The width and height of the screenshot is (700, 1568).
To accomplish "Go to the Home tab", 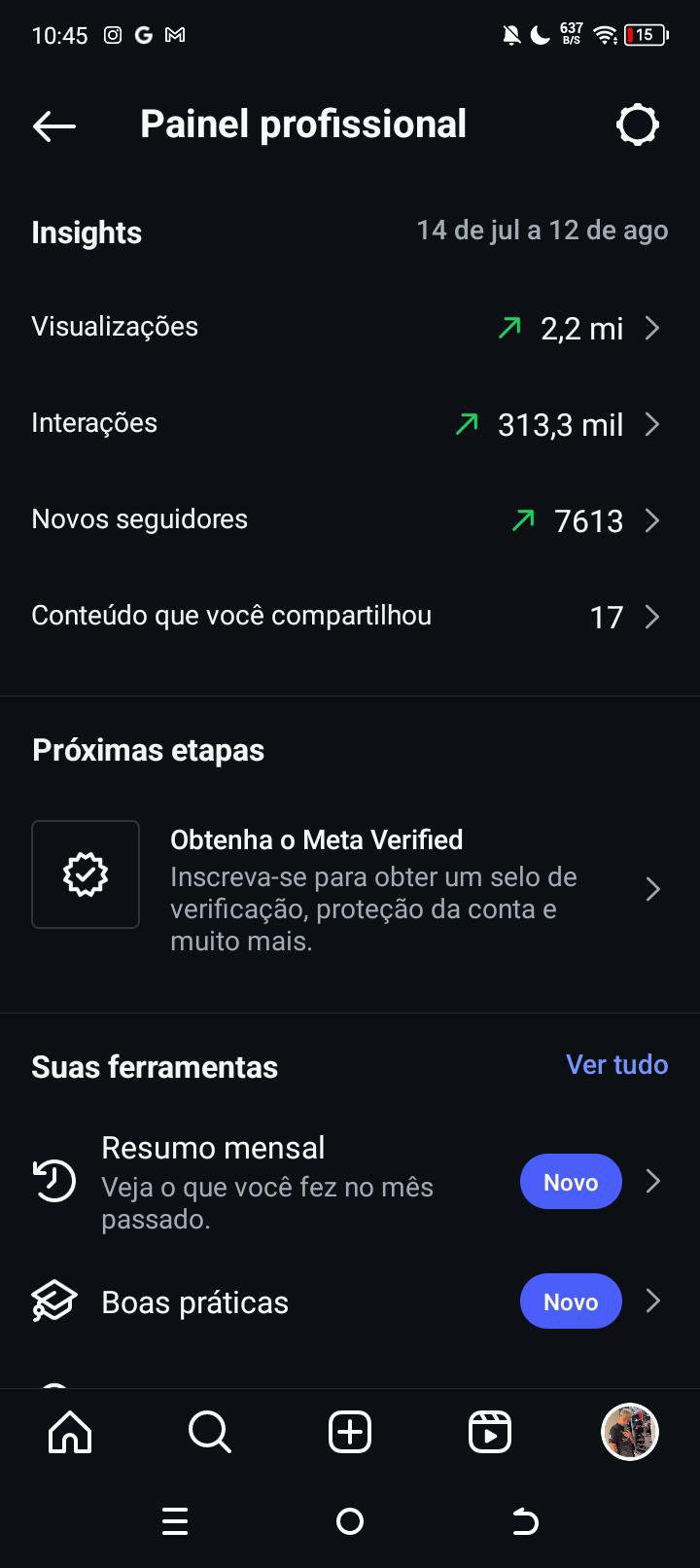I will [70, 1432].
